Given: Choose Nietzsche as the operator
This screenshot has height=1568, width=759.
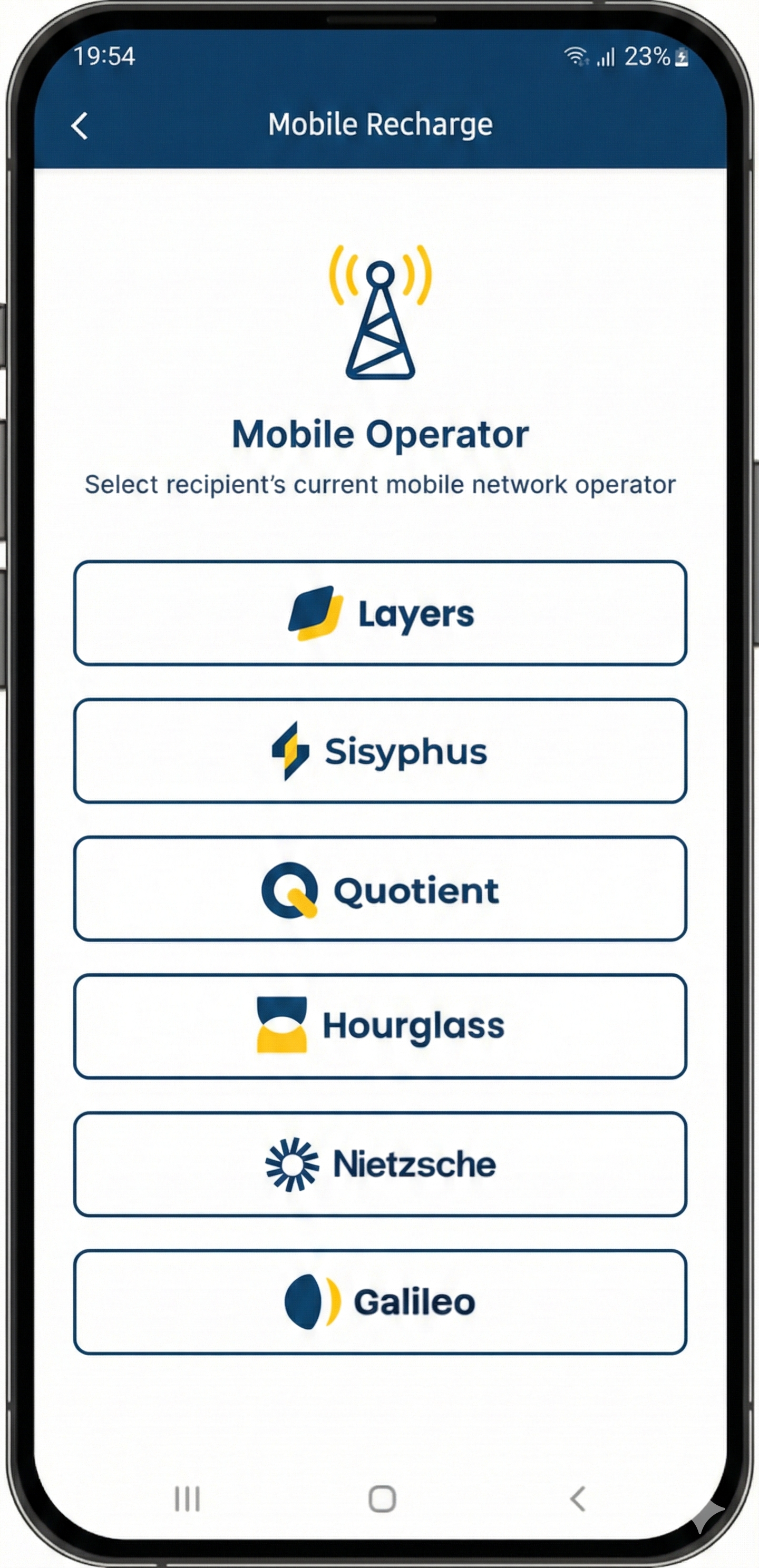Looking at the screenshot, I should point(380,1164).
